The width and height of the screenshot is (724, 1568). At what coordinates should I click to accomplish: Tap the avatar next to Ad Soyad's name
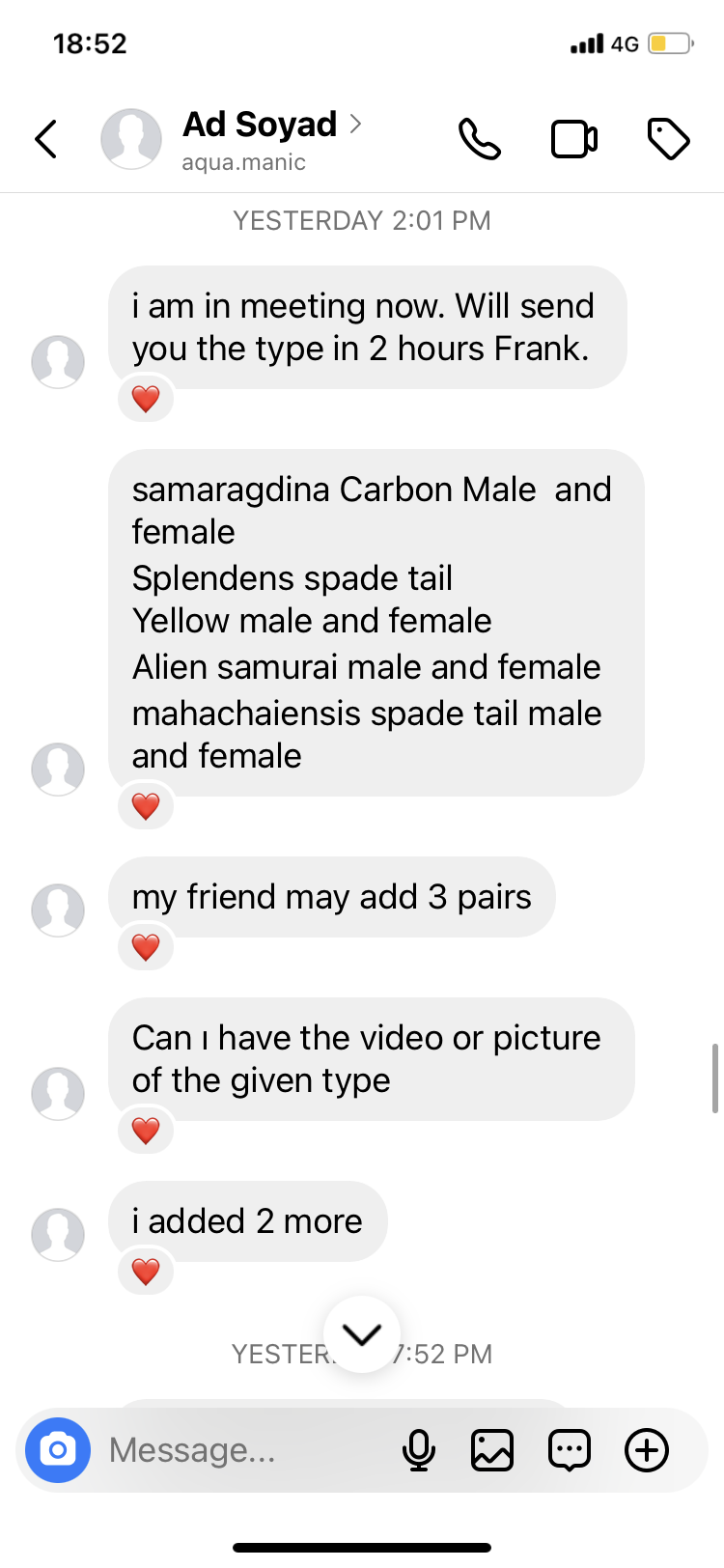point(131,139)
